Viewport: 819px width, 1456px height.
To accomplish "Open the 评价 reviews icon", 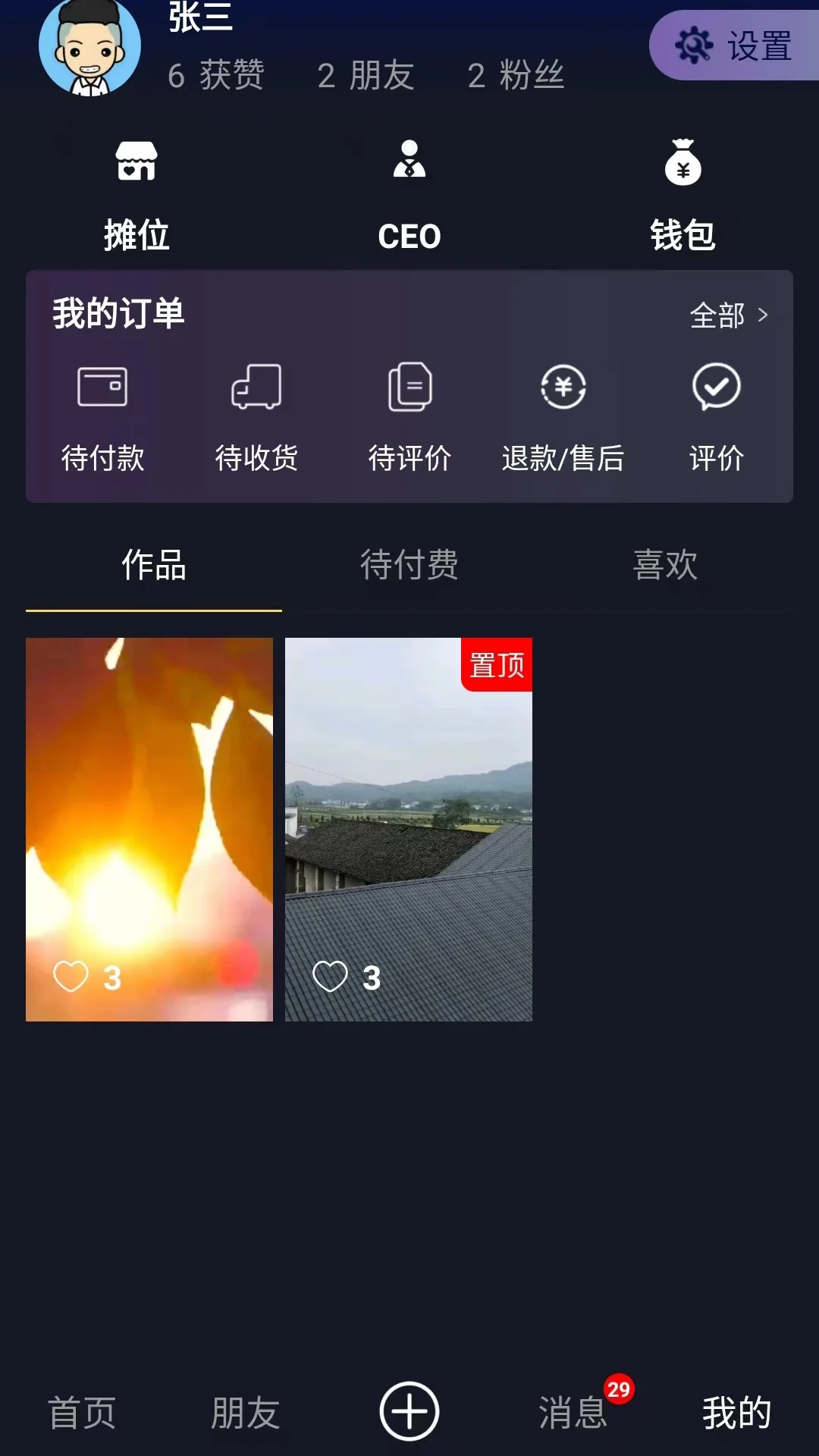I will coord(716,413).
